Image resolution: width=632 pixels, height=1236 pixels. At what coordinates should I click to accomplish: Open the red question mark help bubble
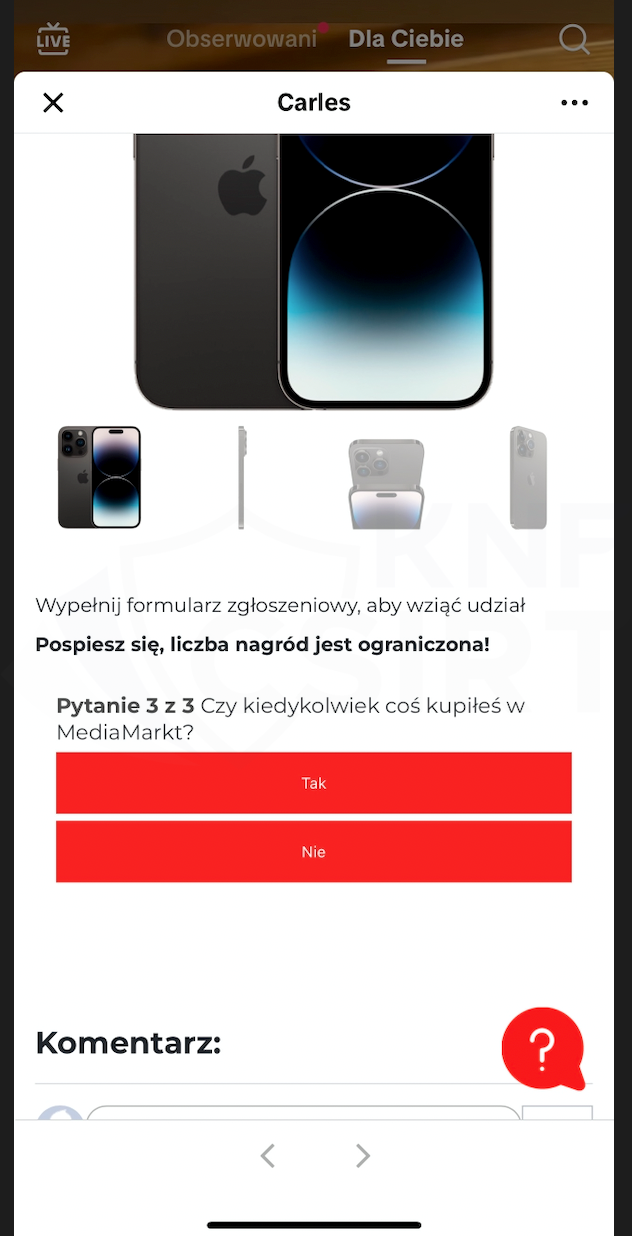(x=542, y=1047)
